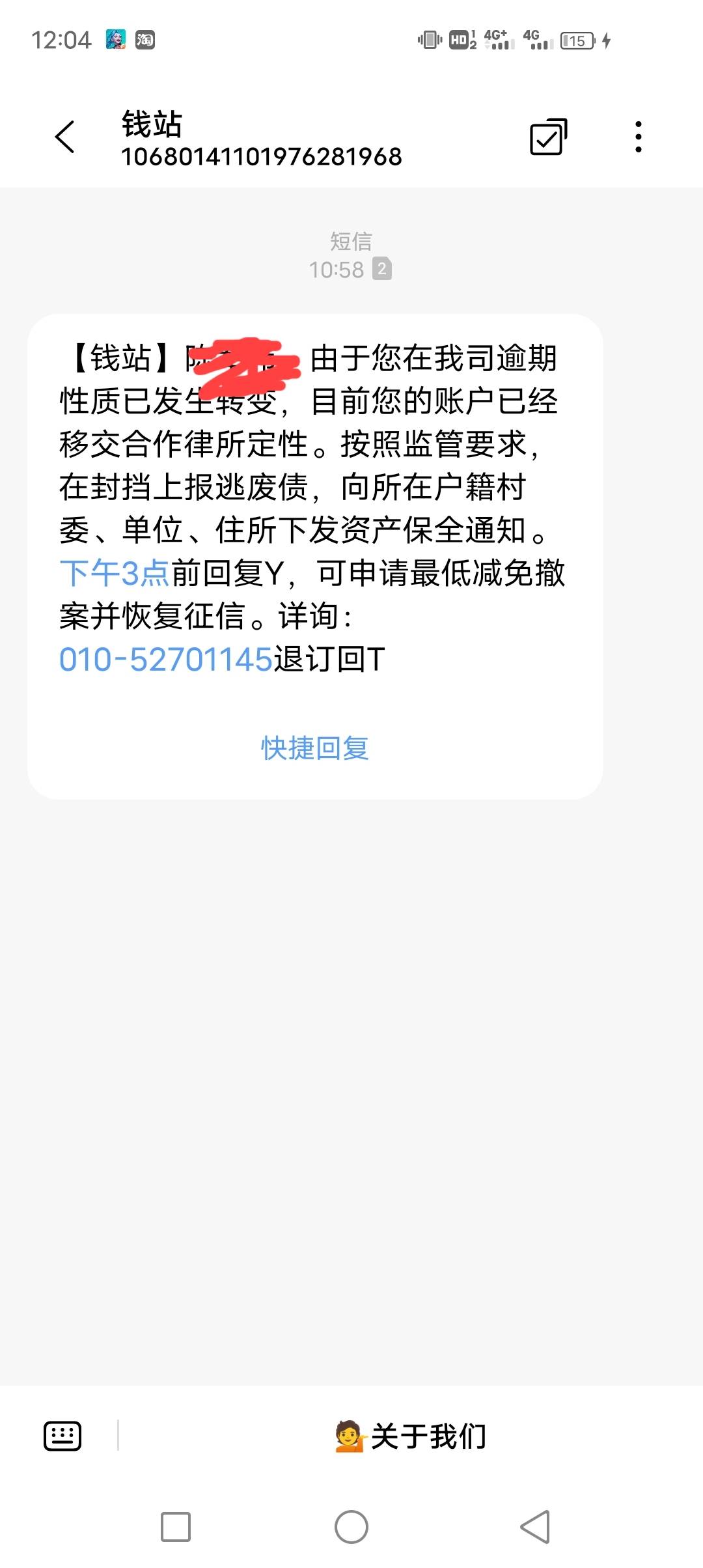Tap the 下午3点 time link
This screenshot has height=1568, width=703.
point(115,573)
